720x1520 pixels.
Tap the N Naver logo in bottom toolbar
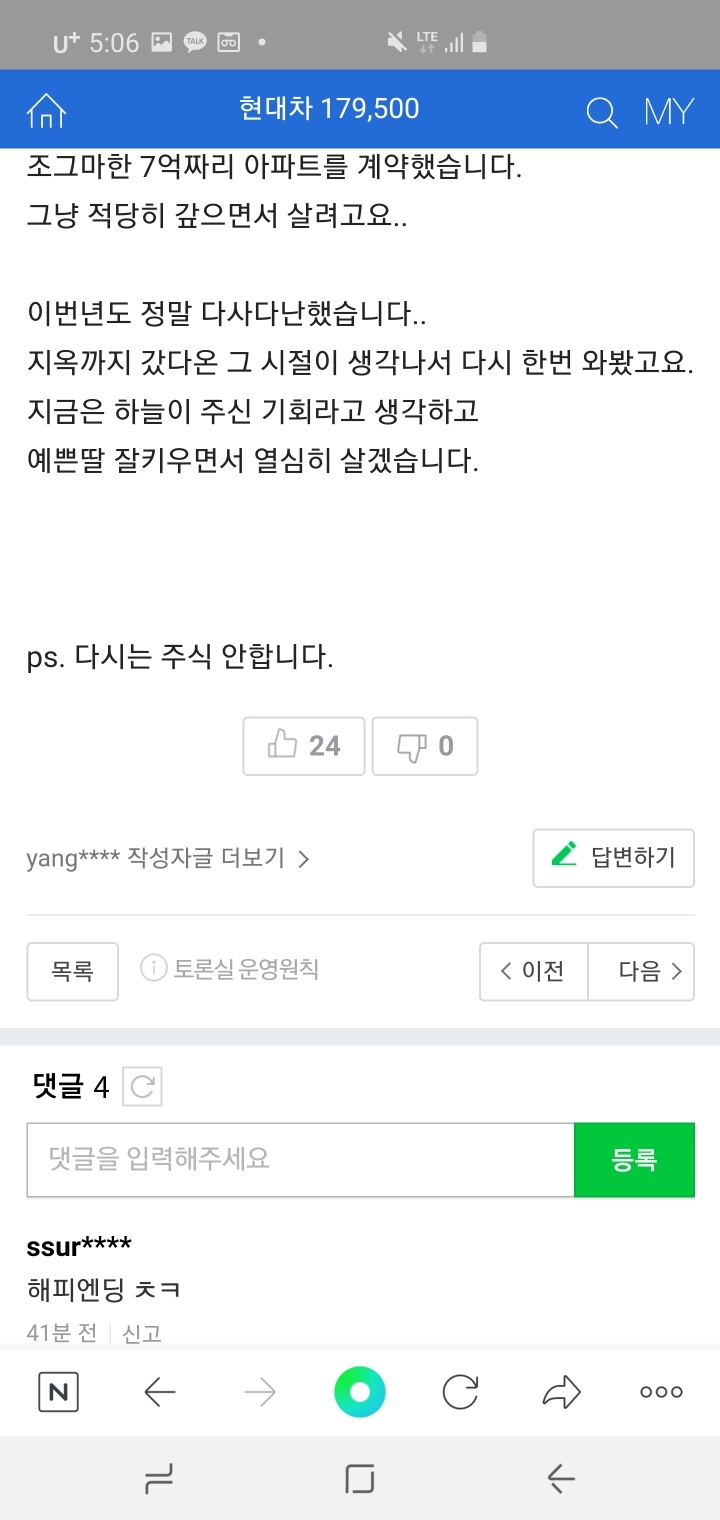click(57, 1391)
